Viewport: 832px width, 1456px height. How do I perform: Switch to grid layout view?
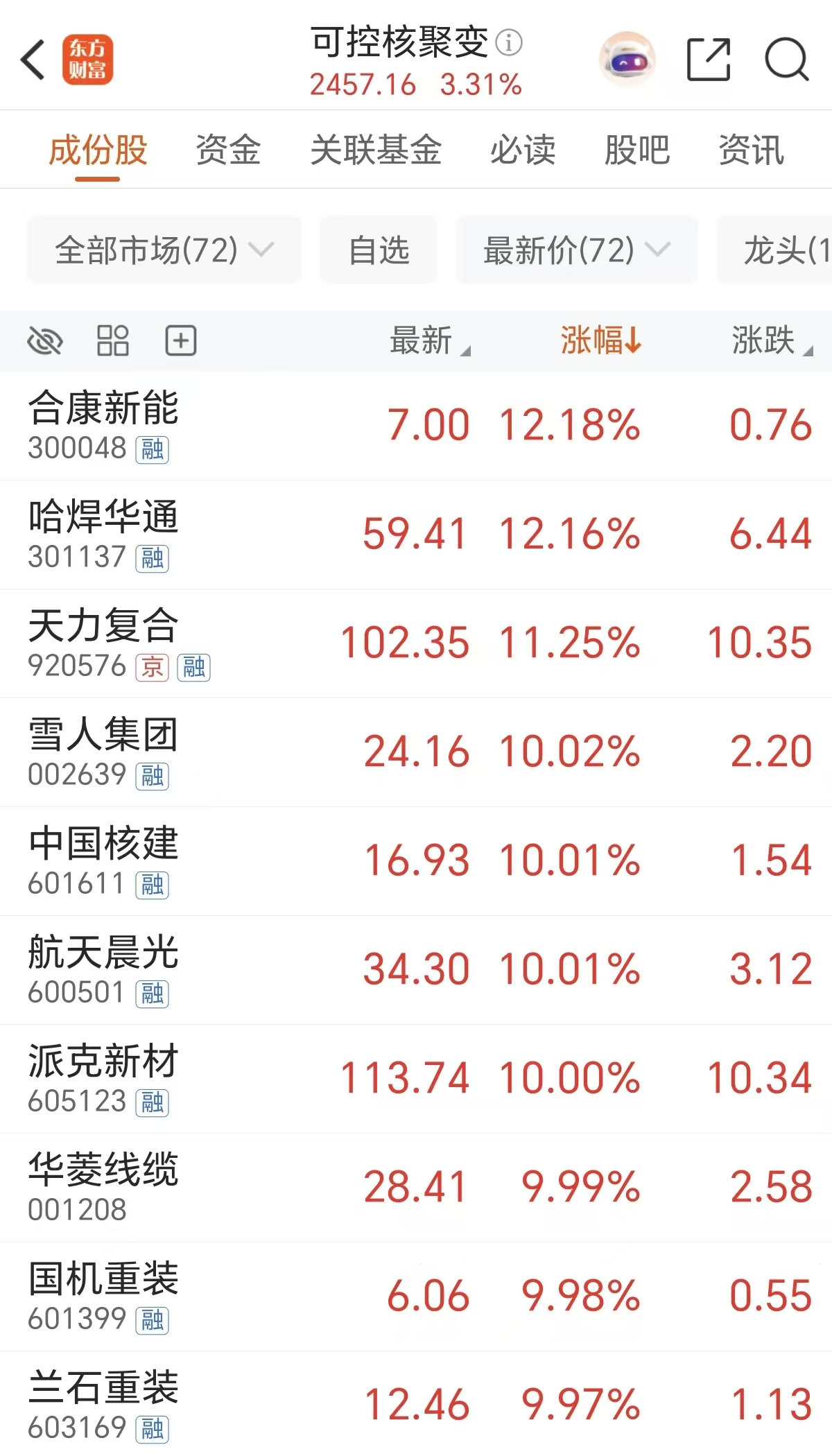click(x=112, y=341)
